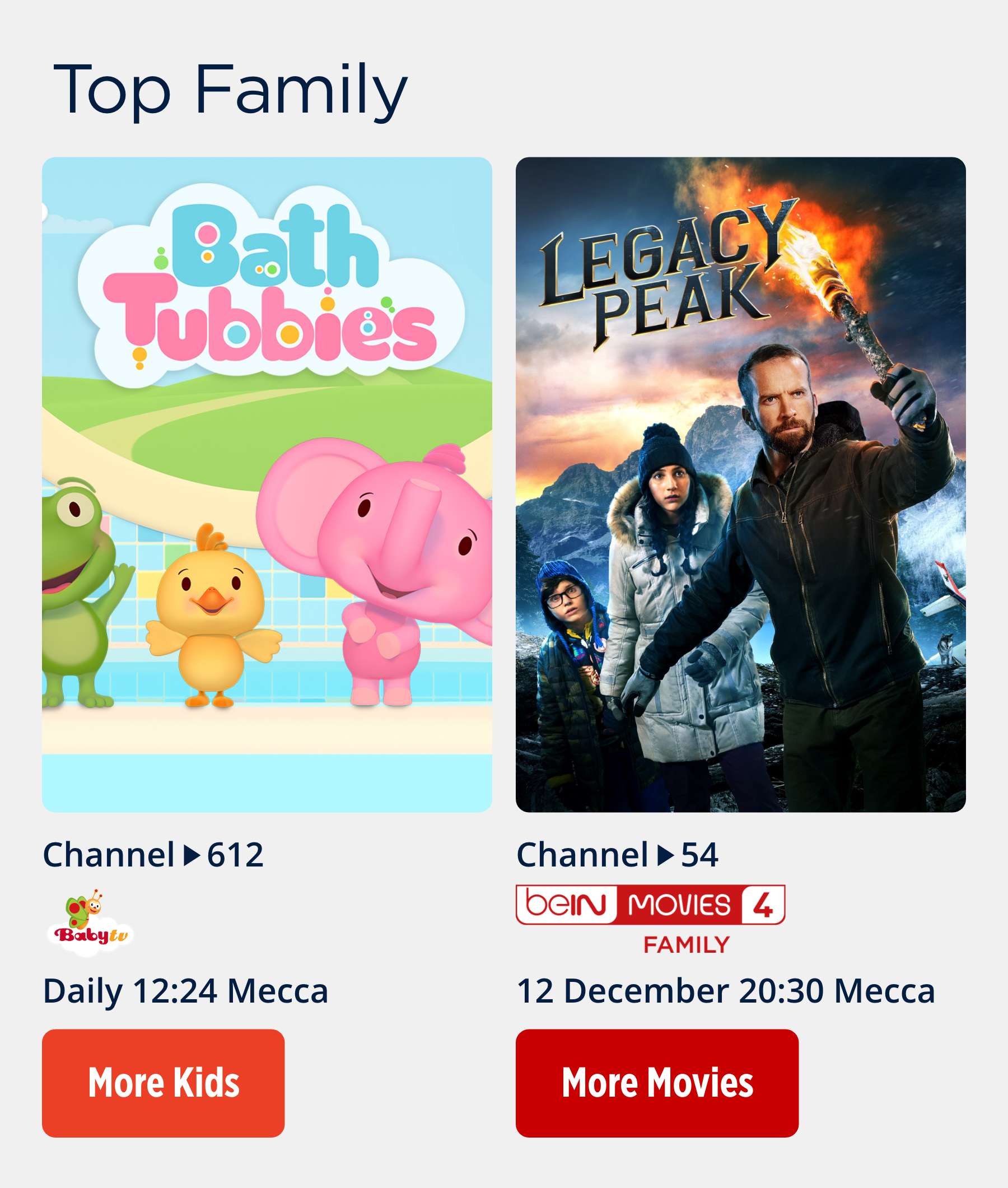Screen dimensions: 1008x1188
Task: Open the Legacy Peak movie card
Action: [740, 484]
